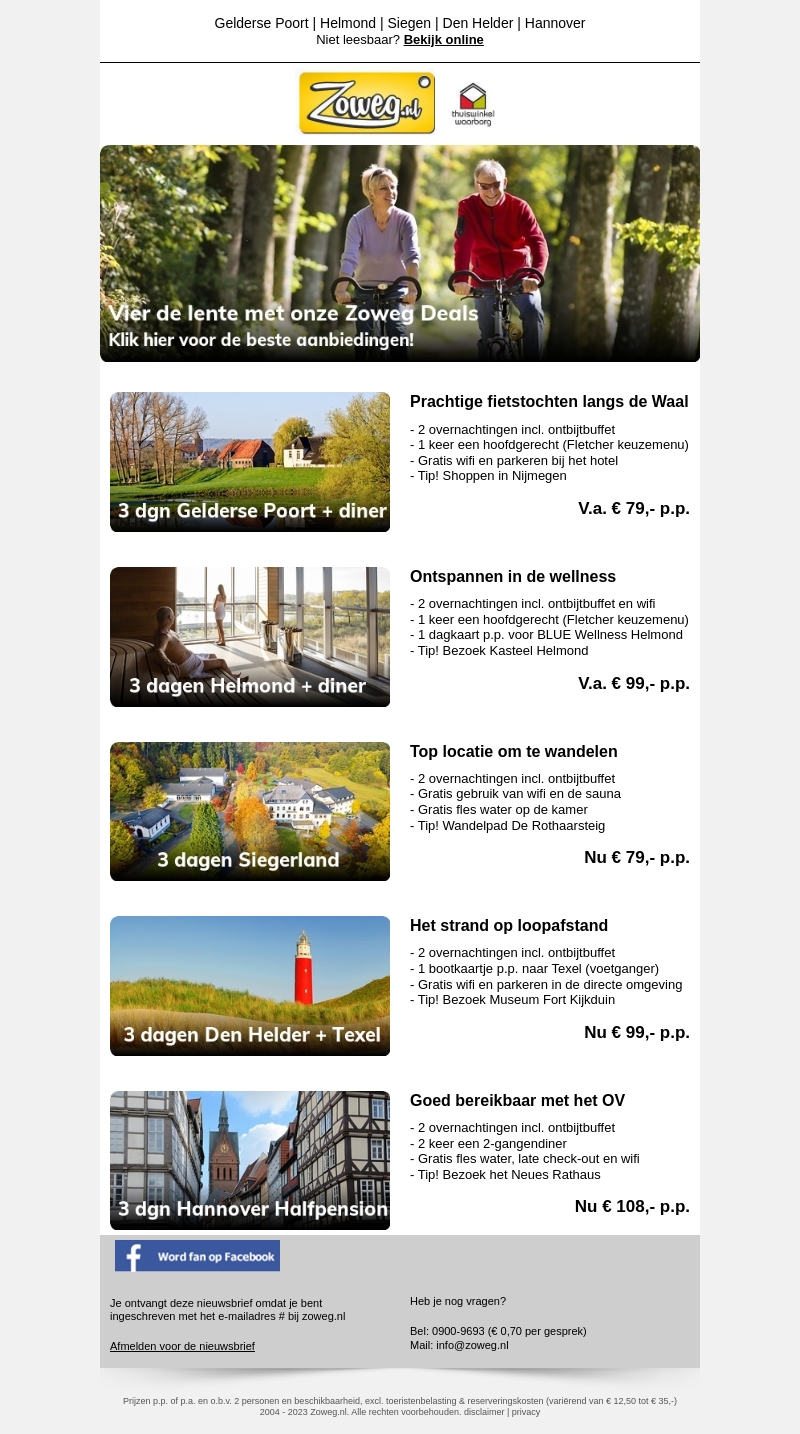Tap 'Afmelden voor de nieuwsbrief' to unsubscribe
800x1434 pixels.
point(182,1346)
